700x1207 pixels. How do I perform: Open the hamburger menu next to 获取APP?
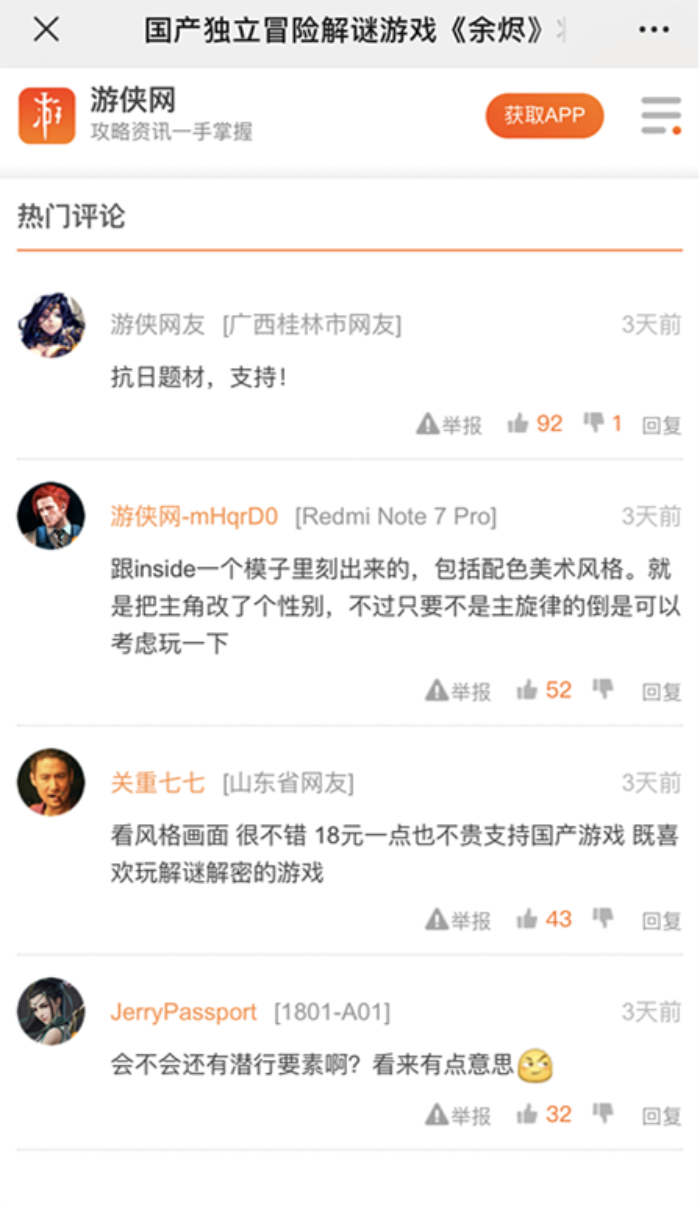pyautogui.click(x=660, y=116)
